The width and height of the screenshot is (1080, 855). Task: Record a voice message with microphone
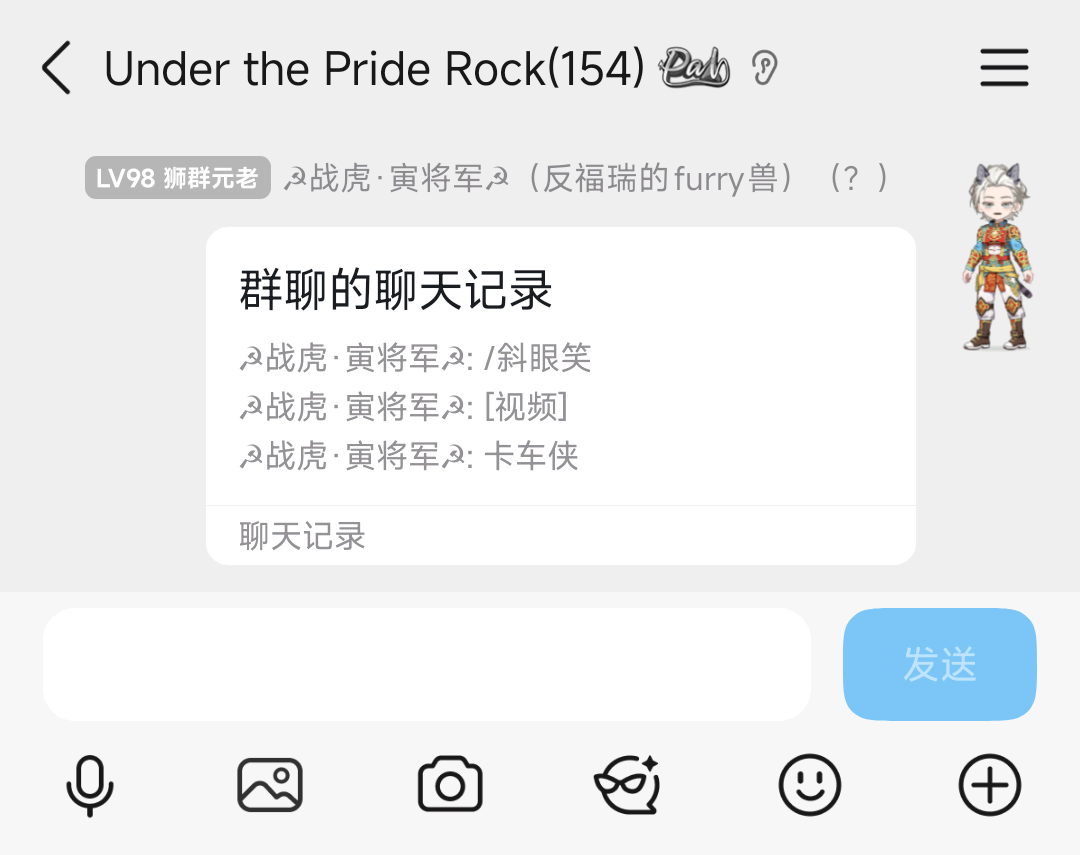coord(90,785)
